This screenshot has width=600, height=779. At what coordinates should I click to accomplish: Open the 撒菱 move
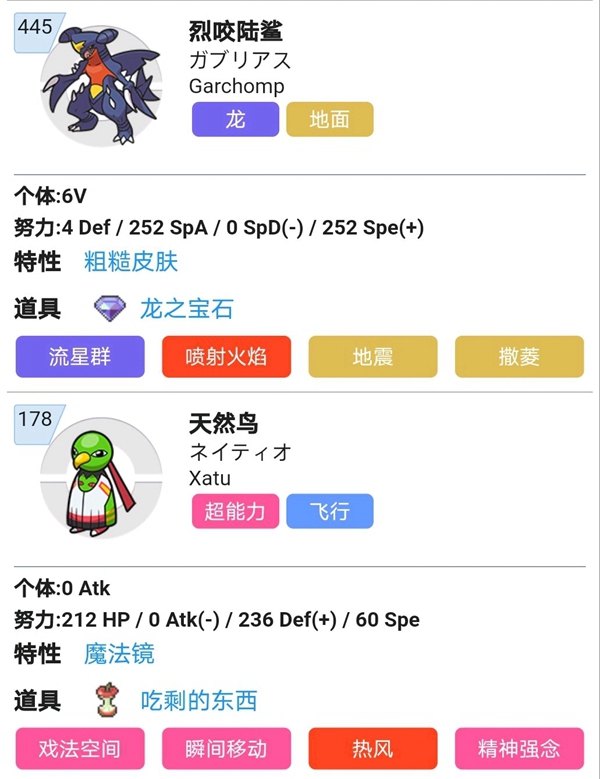[519, 357]
